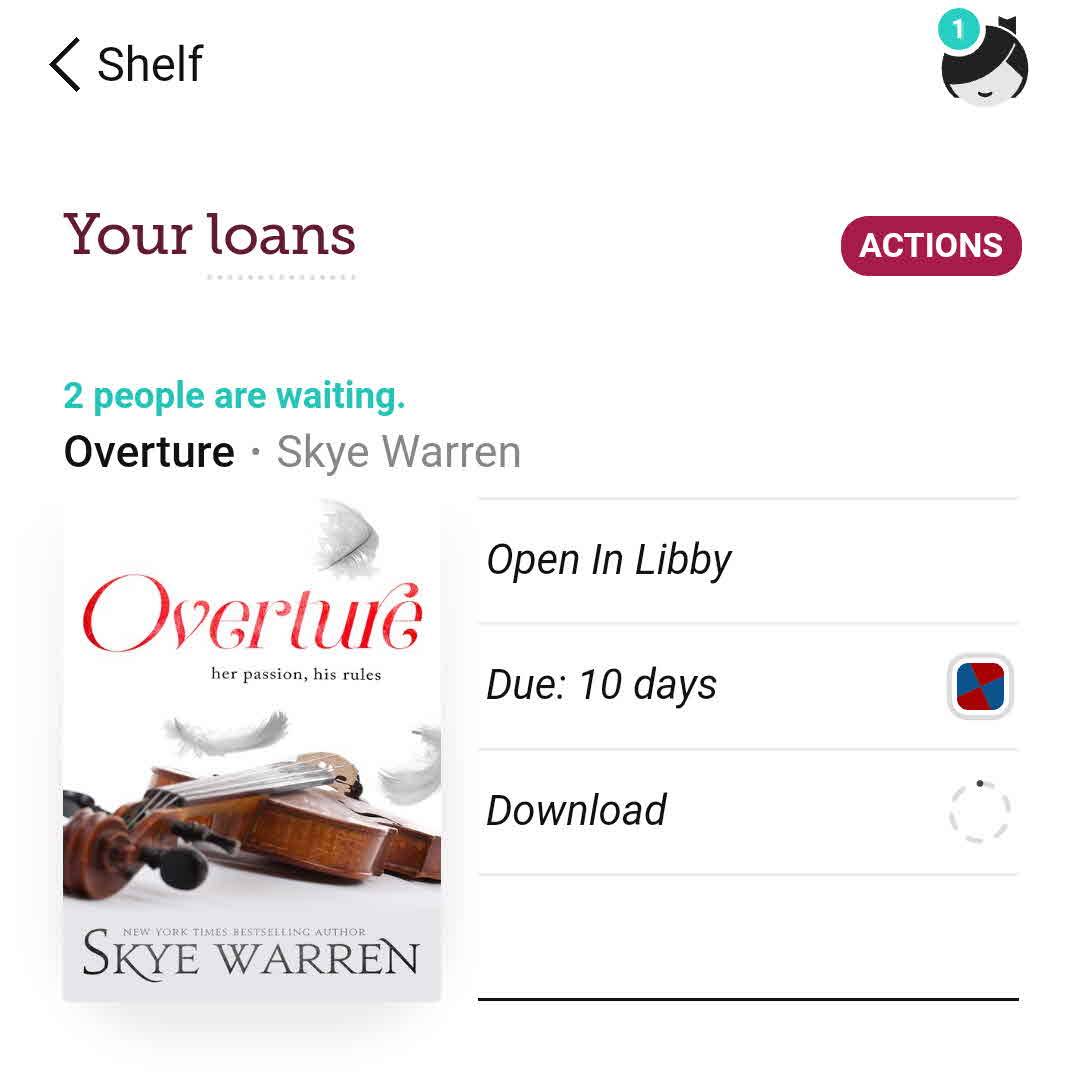Open author Skye Warren's page
This screenshot has height=1079, width=1079.
(398, 452)
